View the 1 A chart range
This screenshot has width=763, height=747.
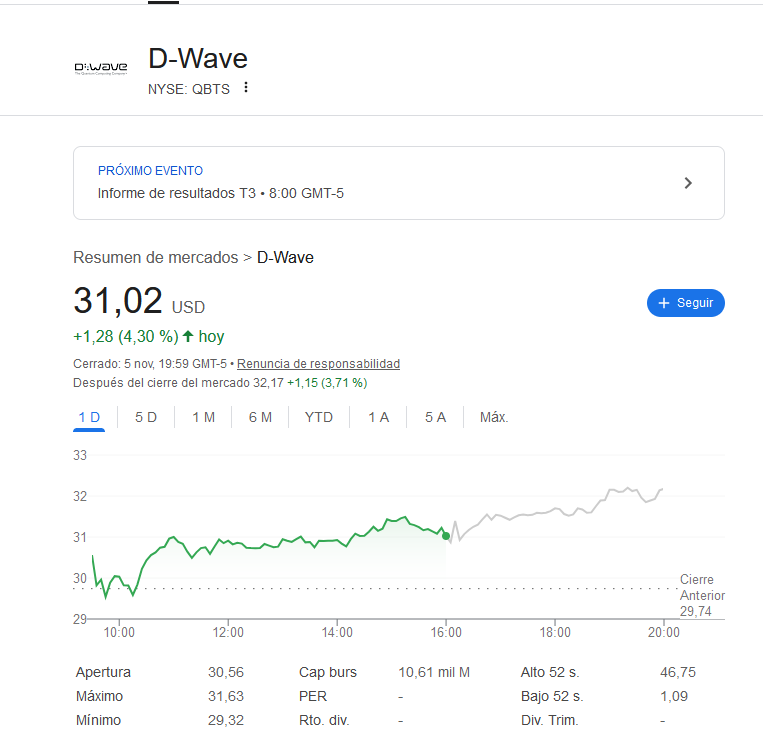click(x=378, y=417)
